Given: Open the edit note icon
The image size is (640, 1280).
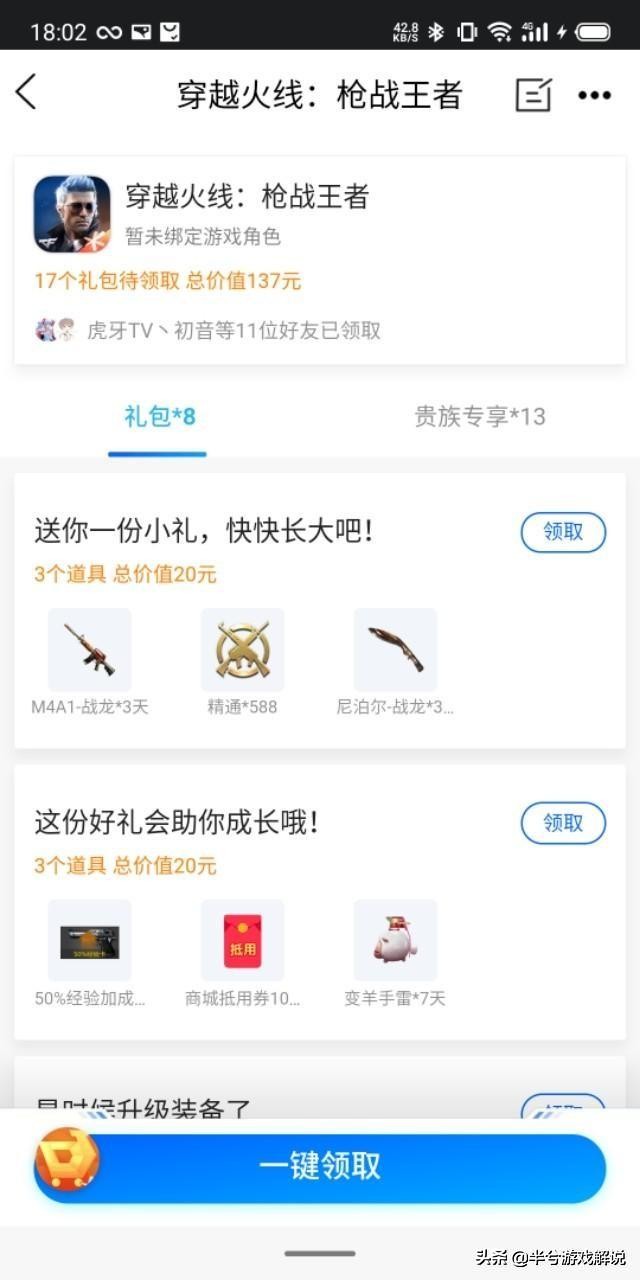Looking at the screenshot, I should pyautogui.click(x=533, y=95).
